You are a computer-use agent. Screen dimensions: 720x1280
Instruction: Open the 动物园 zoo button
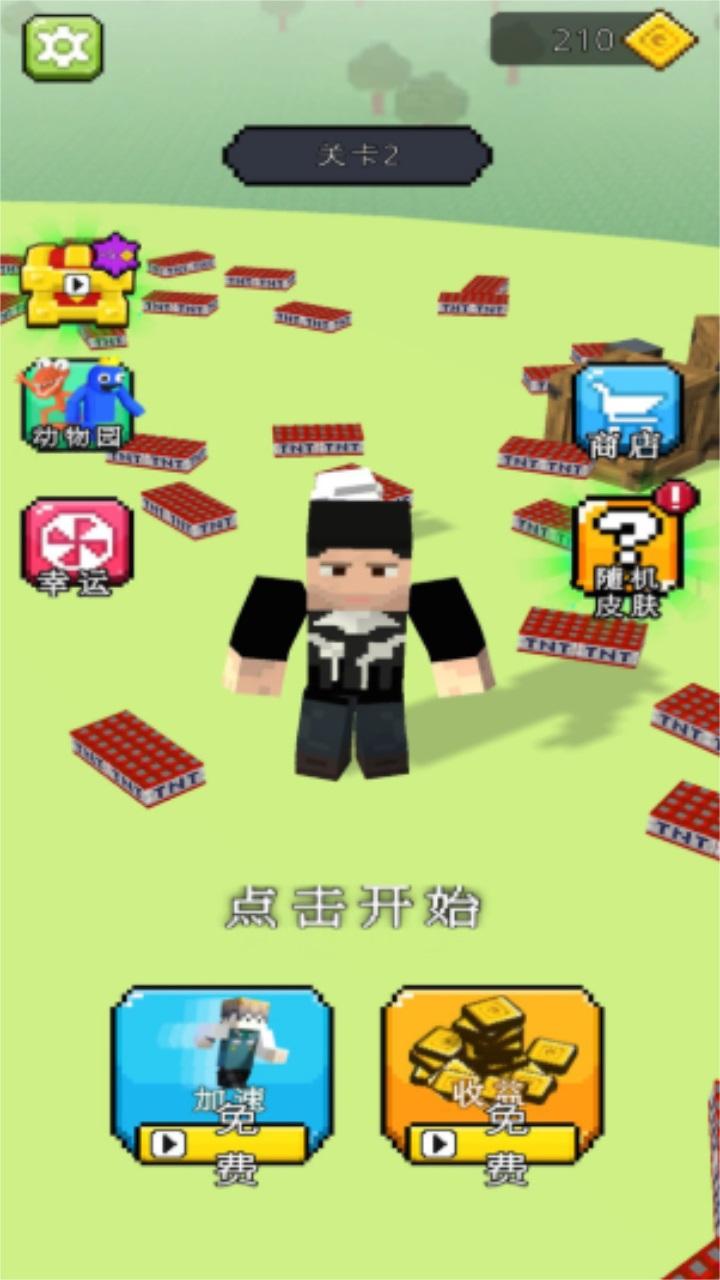[78, 405]
